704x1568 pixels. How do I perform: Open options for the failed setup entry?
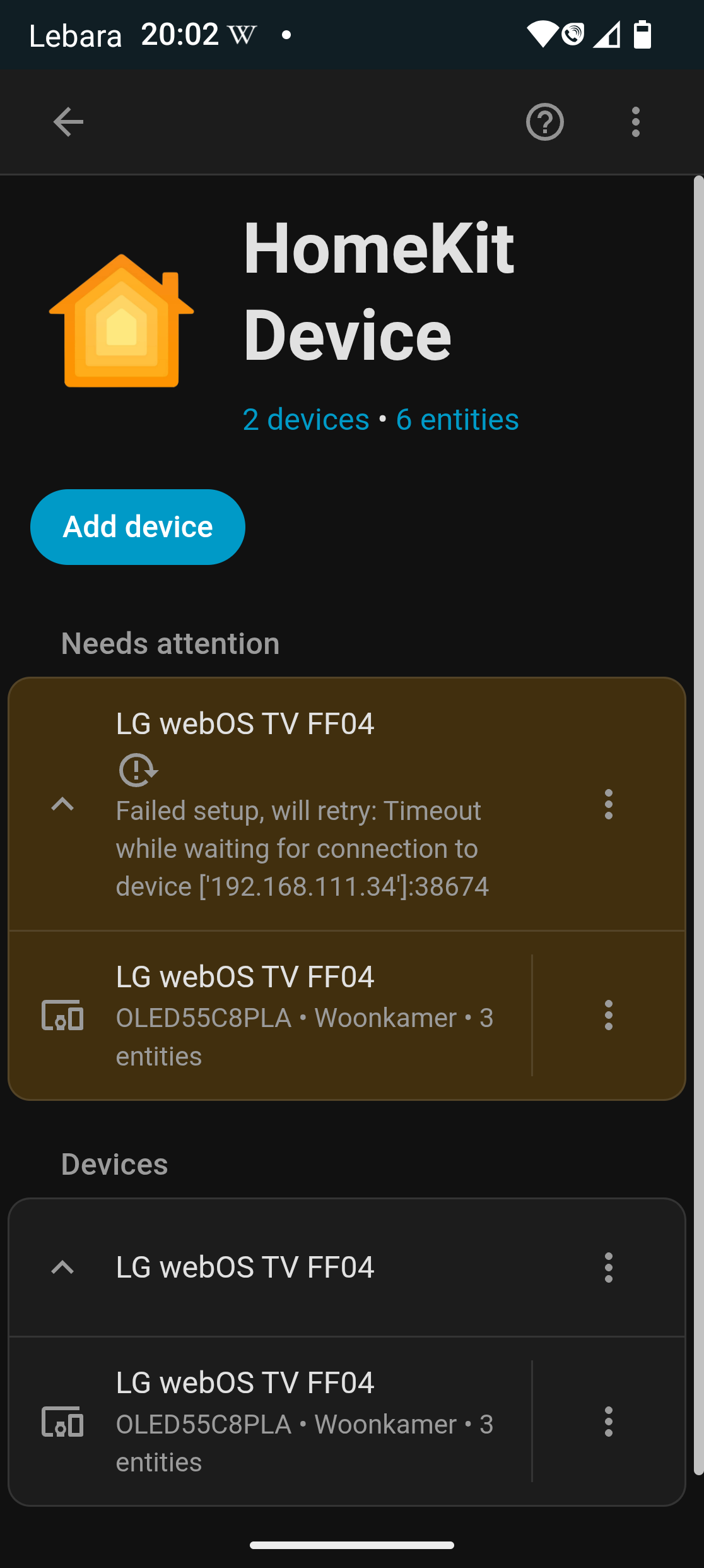pos(608,804)
